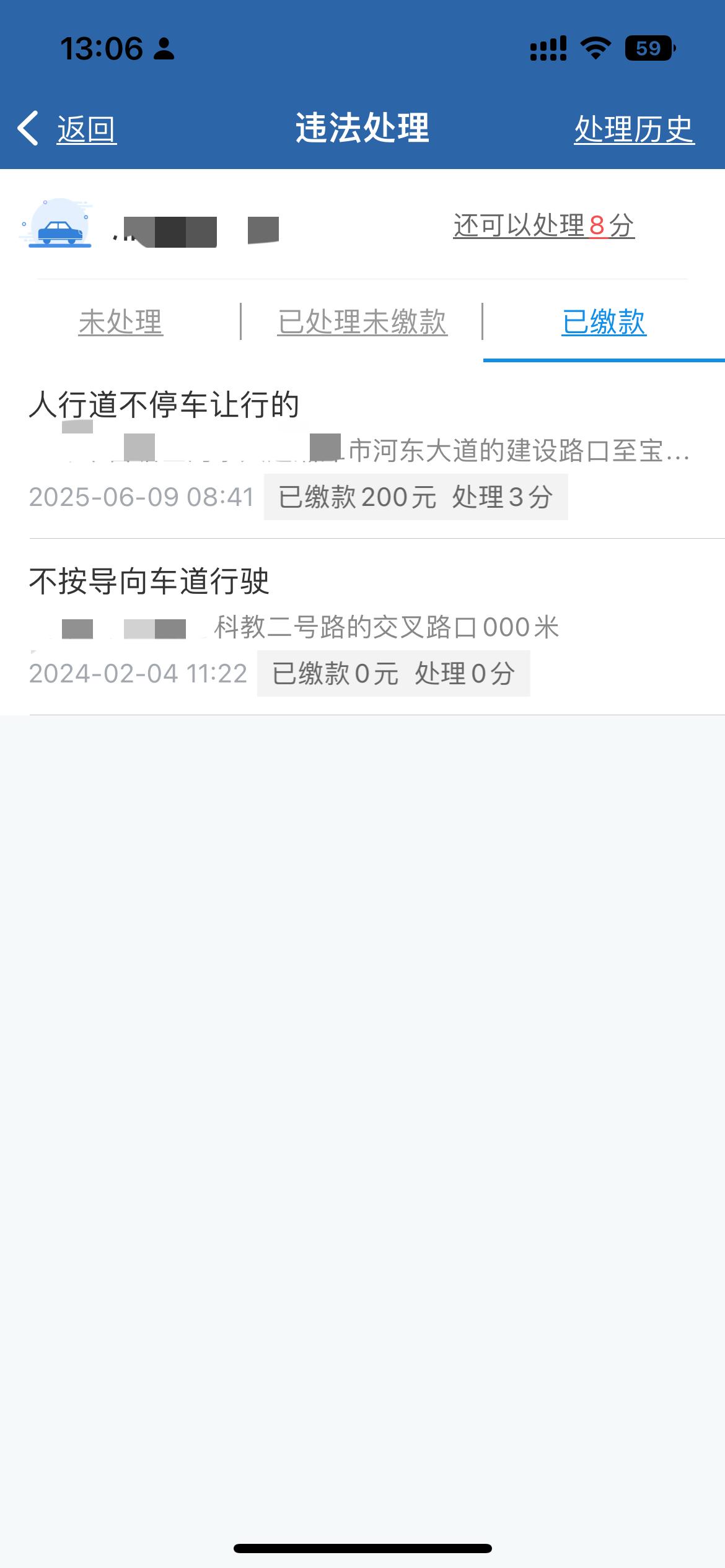
Task: Select the 已缴款 tab
Action: pos(604,322)
